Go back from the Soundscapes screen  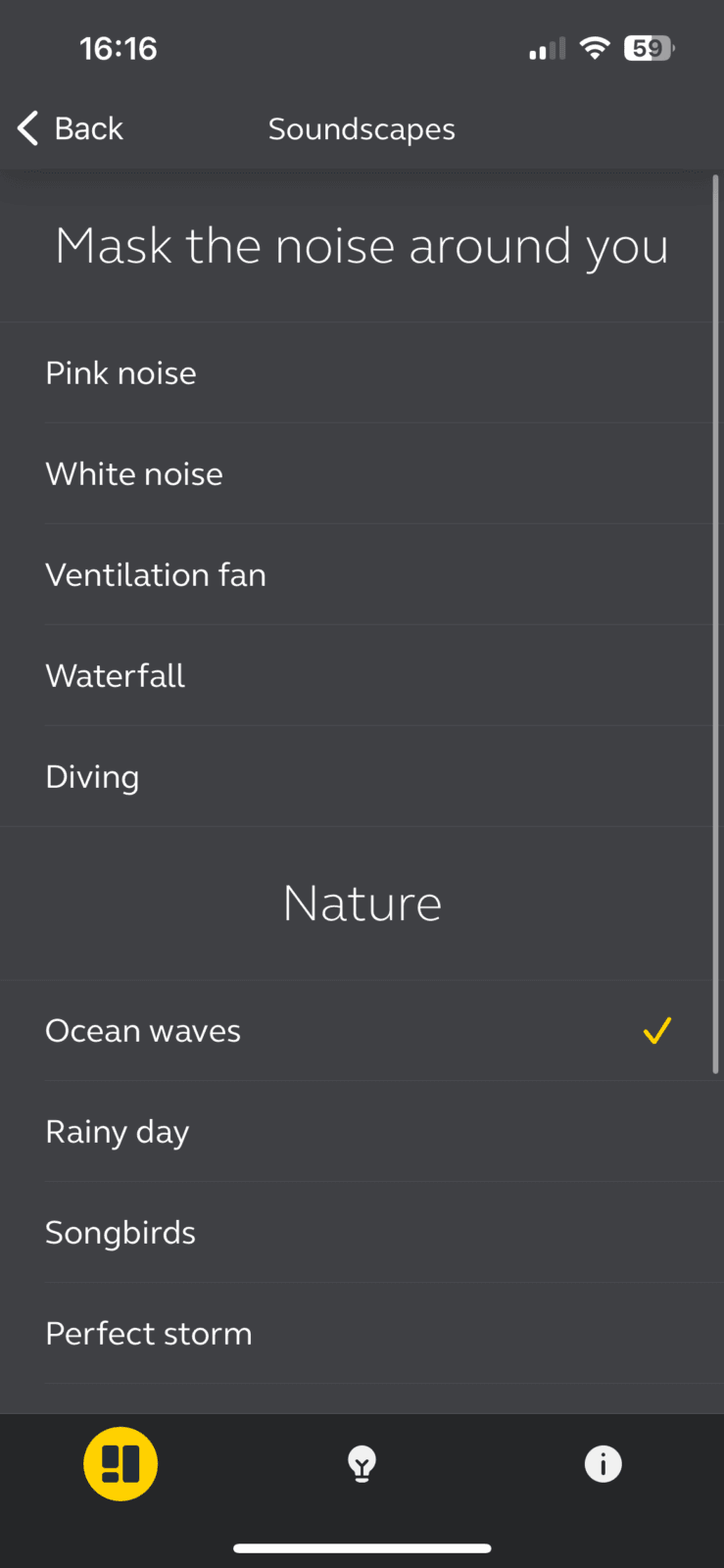point(71,128)
